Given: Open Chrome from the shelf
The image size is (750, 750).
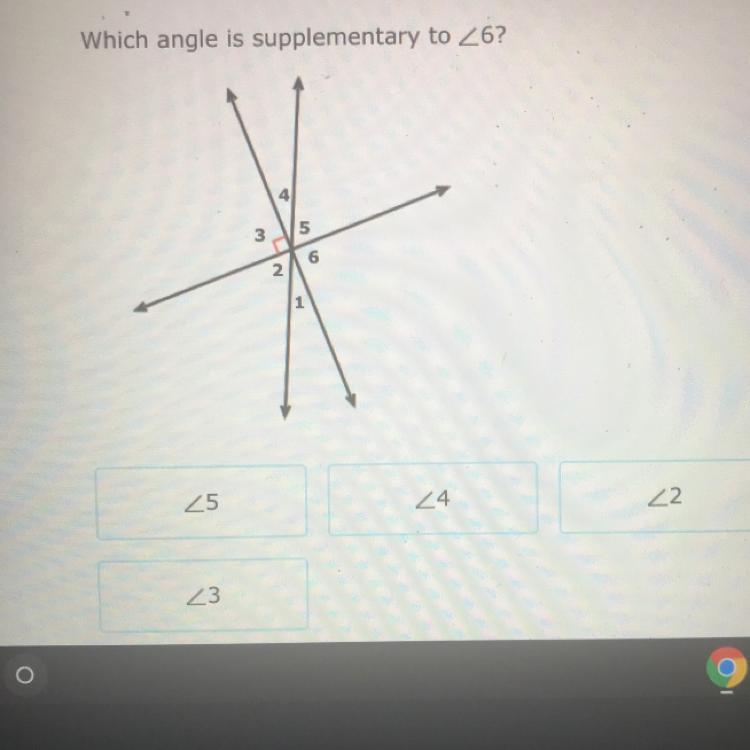Looking at the screenshot, I should coord(726,667).
